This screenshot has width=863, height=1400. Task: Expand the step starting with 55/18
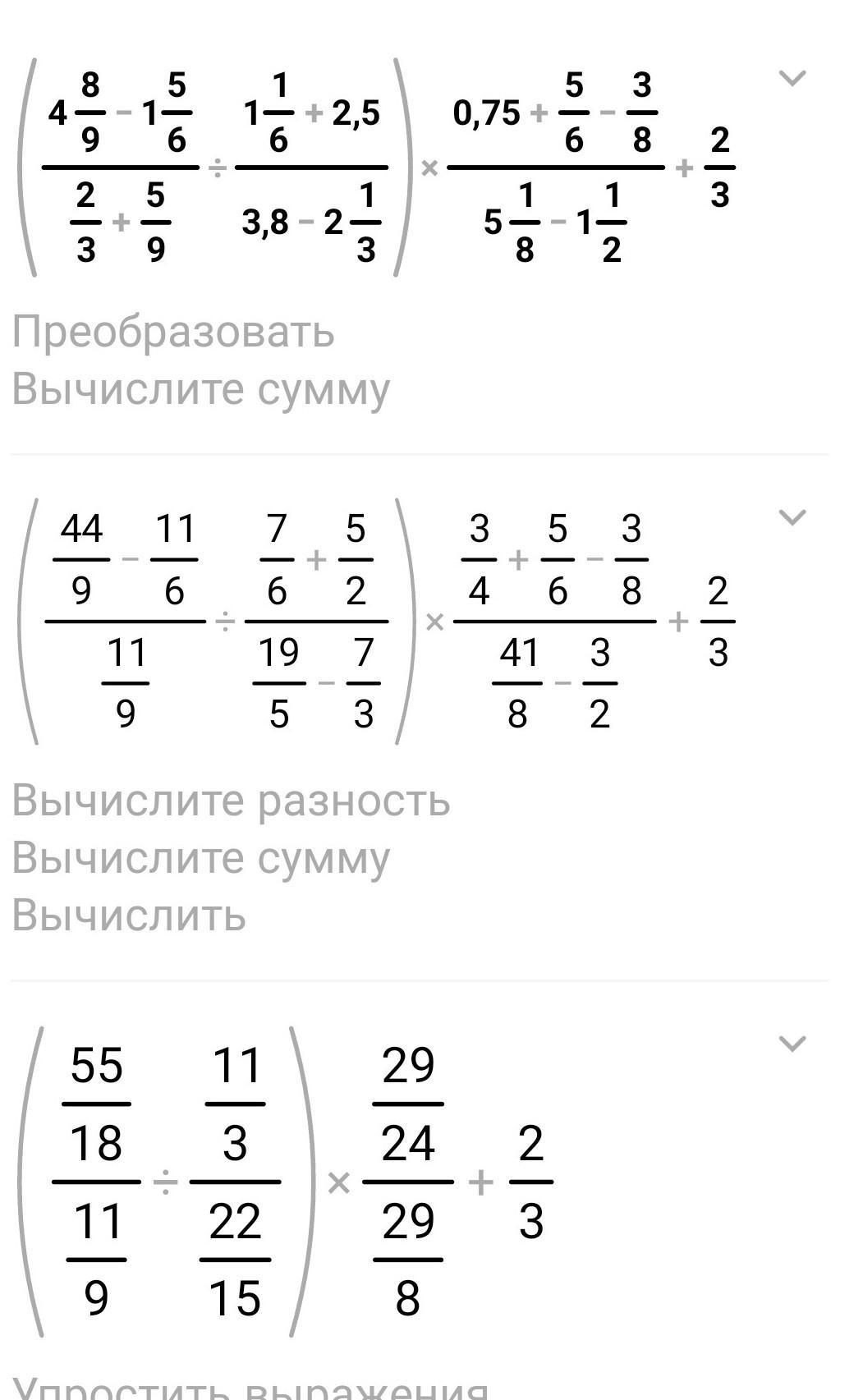(x=792, y=1044)
